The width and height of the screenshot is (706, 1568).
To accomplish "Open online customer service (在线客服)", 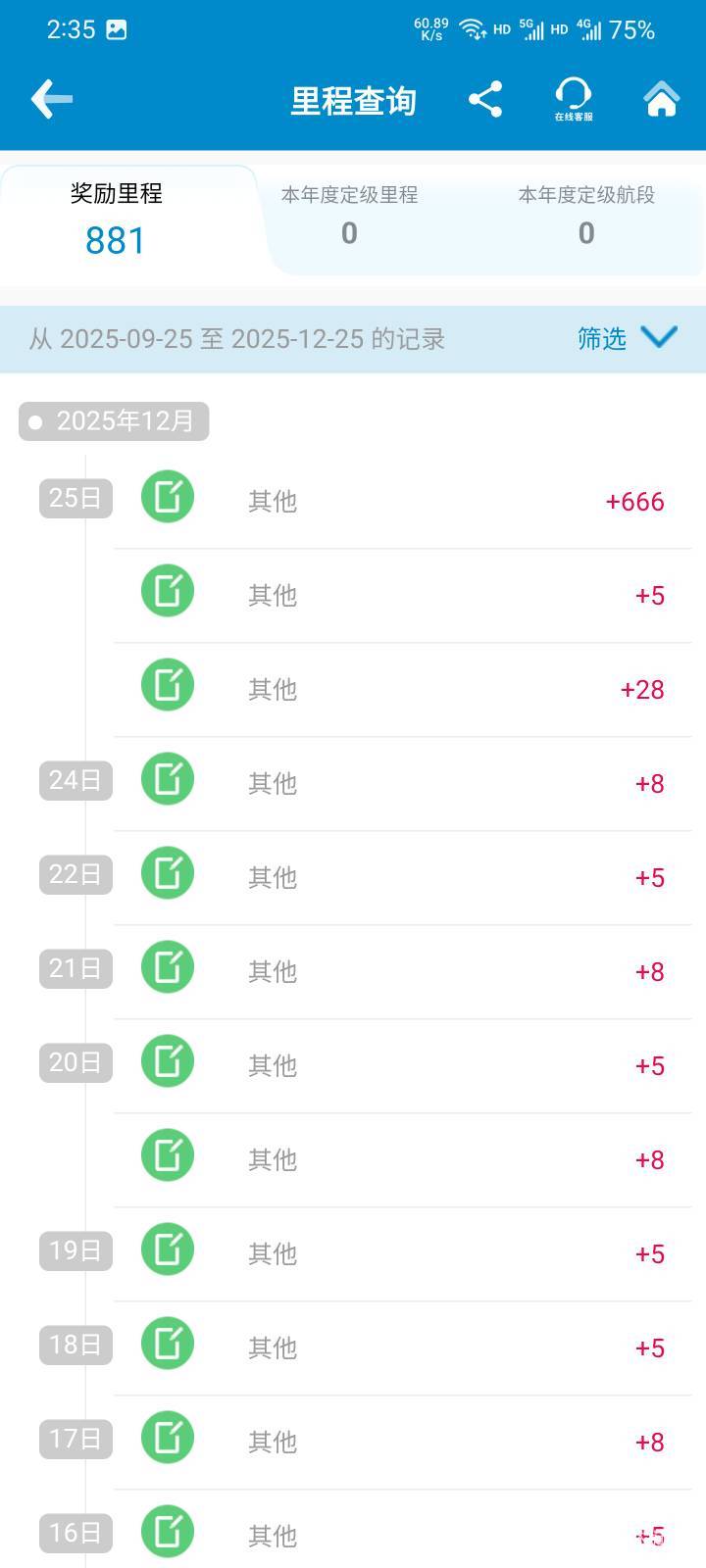I will tap(574, 99).
